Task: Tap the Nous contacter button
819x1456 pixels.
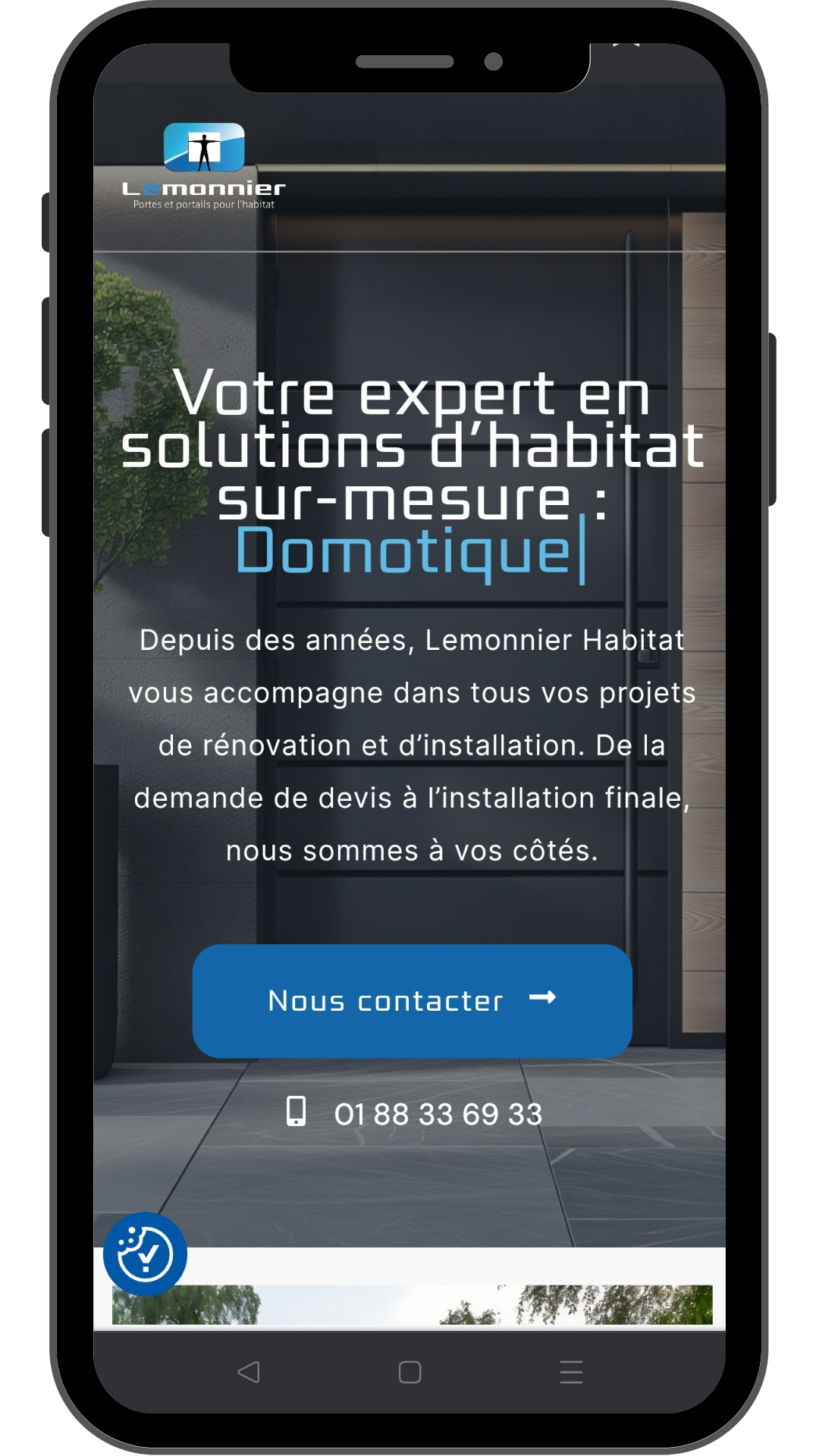Action: (412, 1001)
